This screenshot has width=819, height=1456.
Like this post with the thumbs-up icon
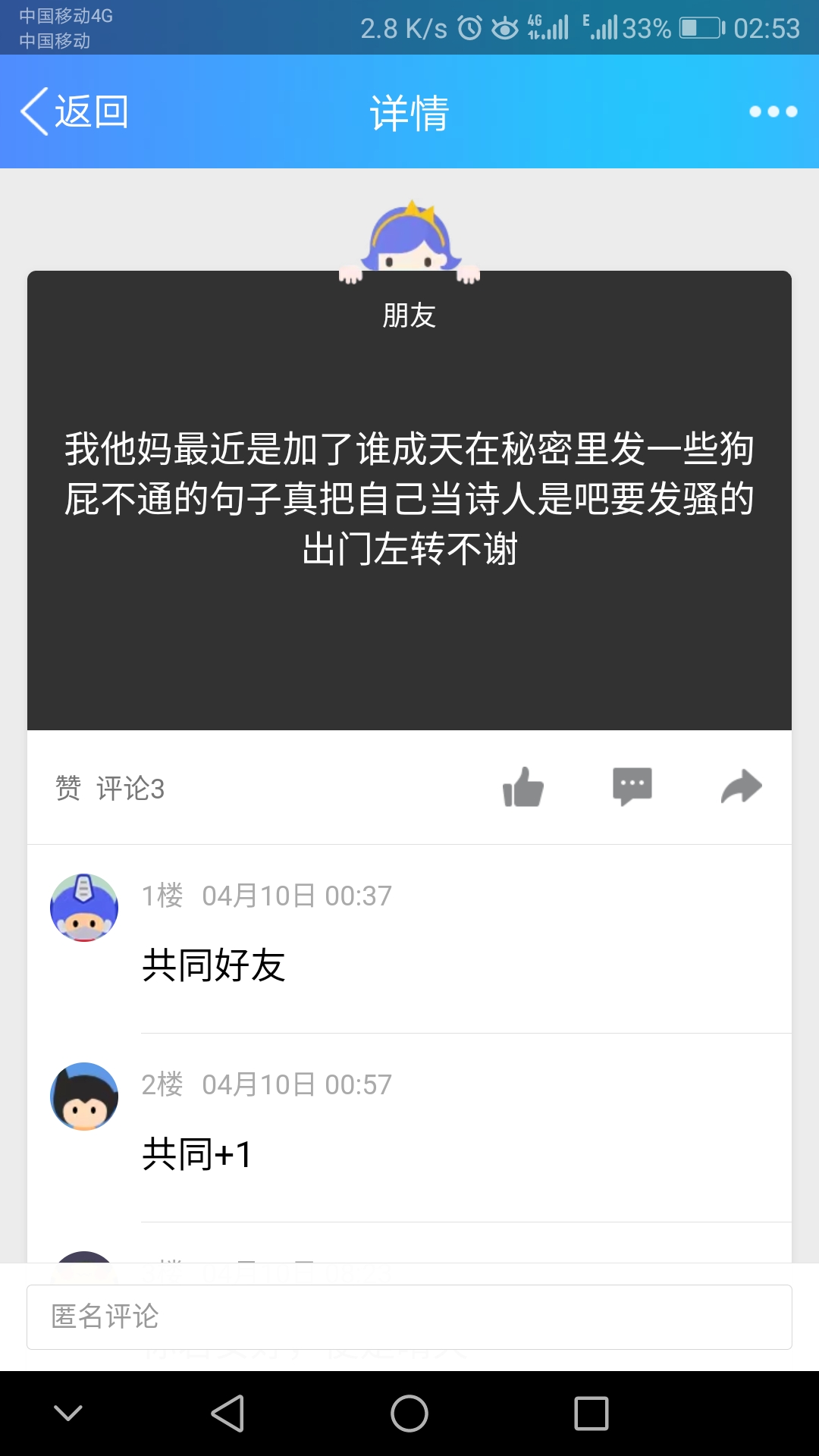[x=523, y=787]
